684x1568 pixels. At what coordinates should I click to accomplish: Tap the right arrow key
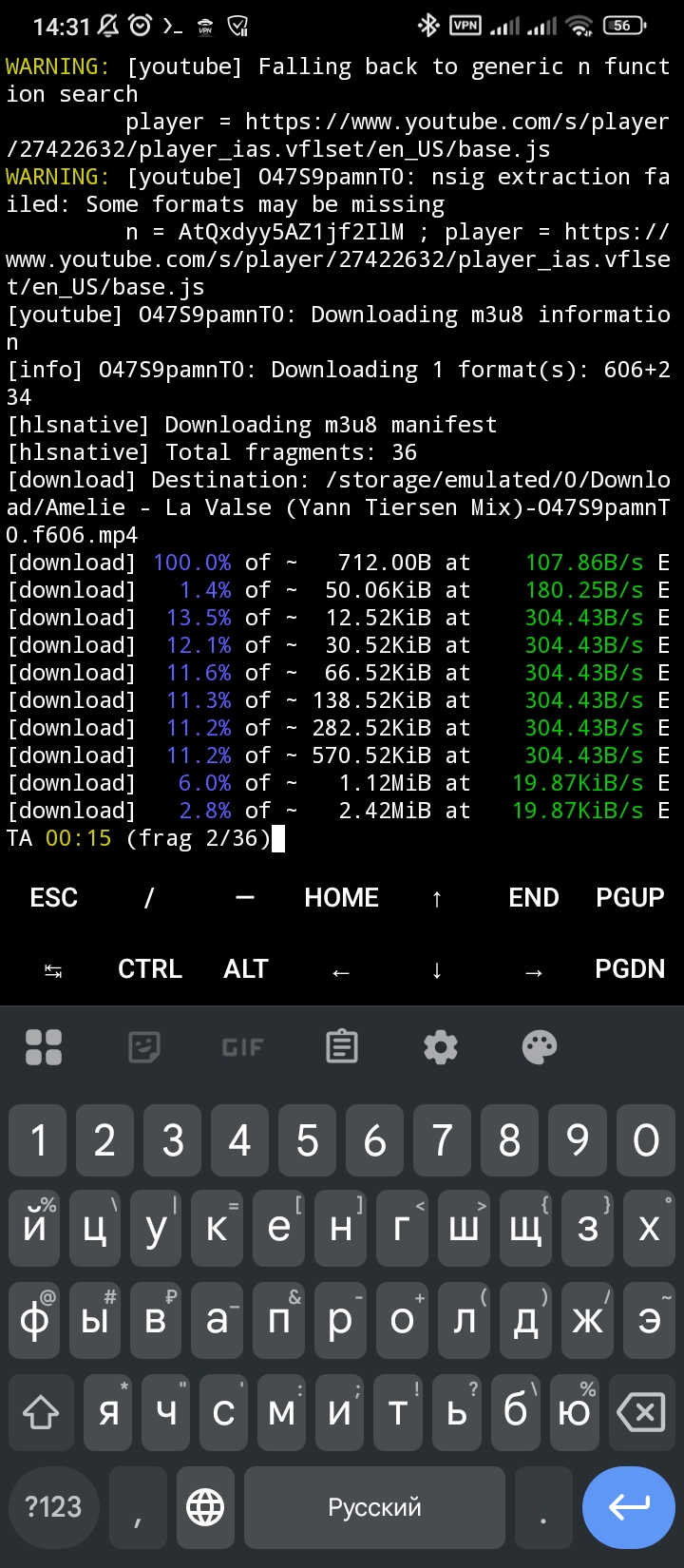pyautogui.click(x=533, y=971)
